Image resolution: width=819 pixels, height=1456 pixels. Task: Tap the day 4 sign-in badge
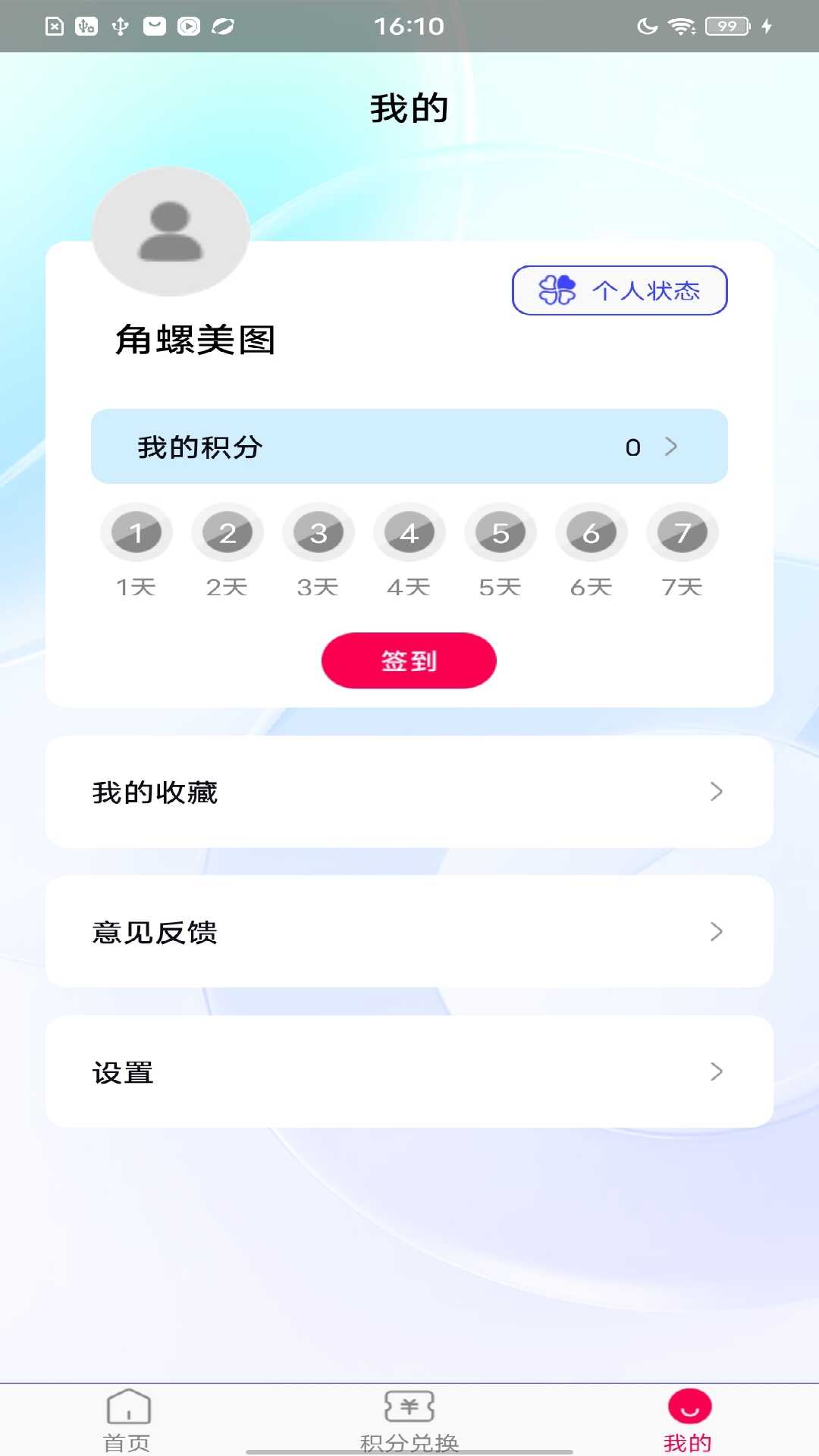pyautogui.click(x=409, y=532)
